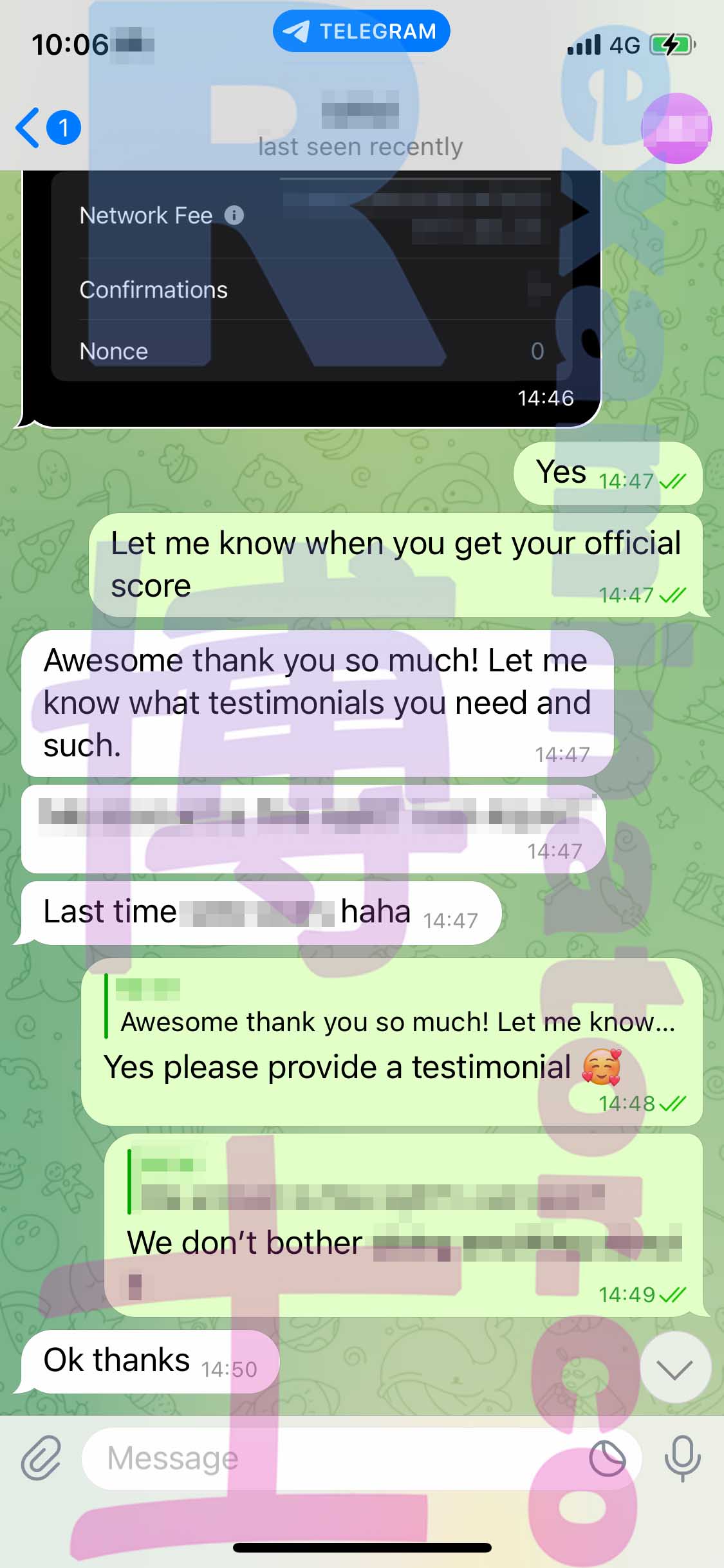Jump to the quoted 'Awesome thank you' message
The height and width of the screenshot is (1568, 724).
coord(391,1005)
